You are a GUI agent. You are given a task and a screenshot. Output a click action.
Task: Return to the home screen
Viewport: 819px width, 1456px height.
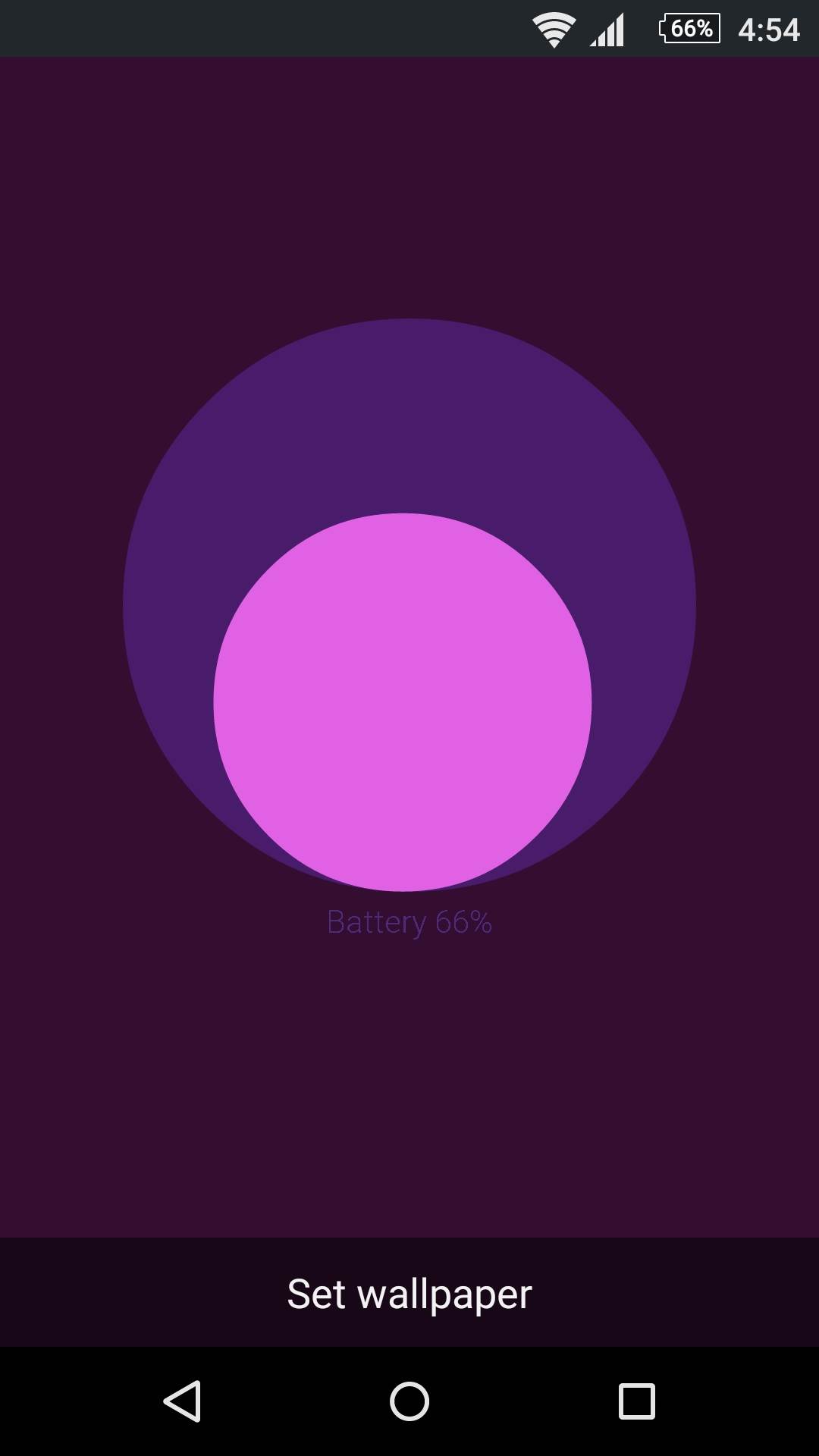tap(409, 1401)
